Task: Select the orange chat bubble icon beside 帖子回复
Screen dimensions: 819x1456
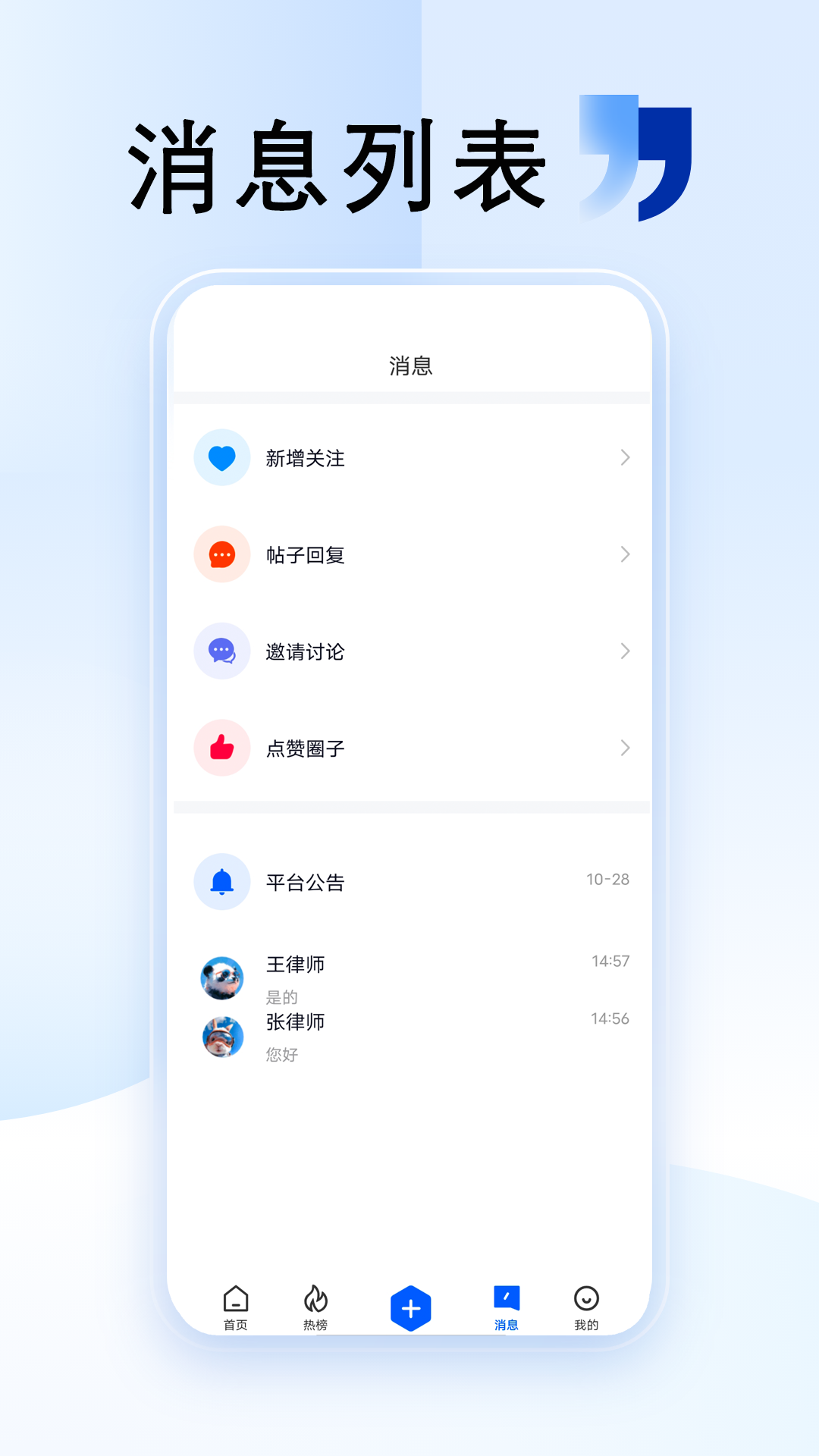Action: coord(221,554)
